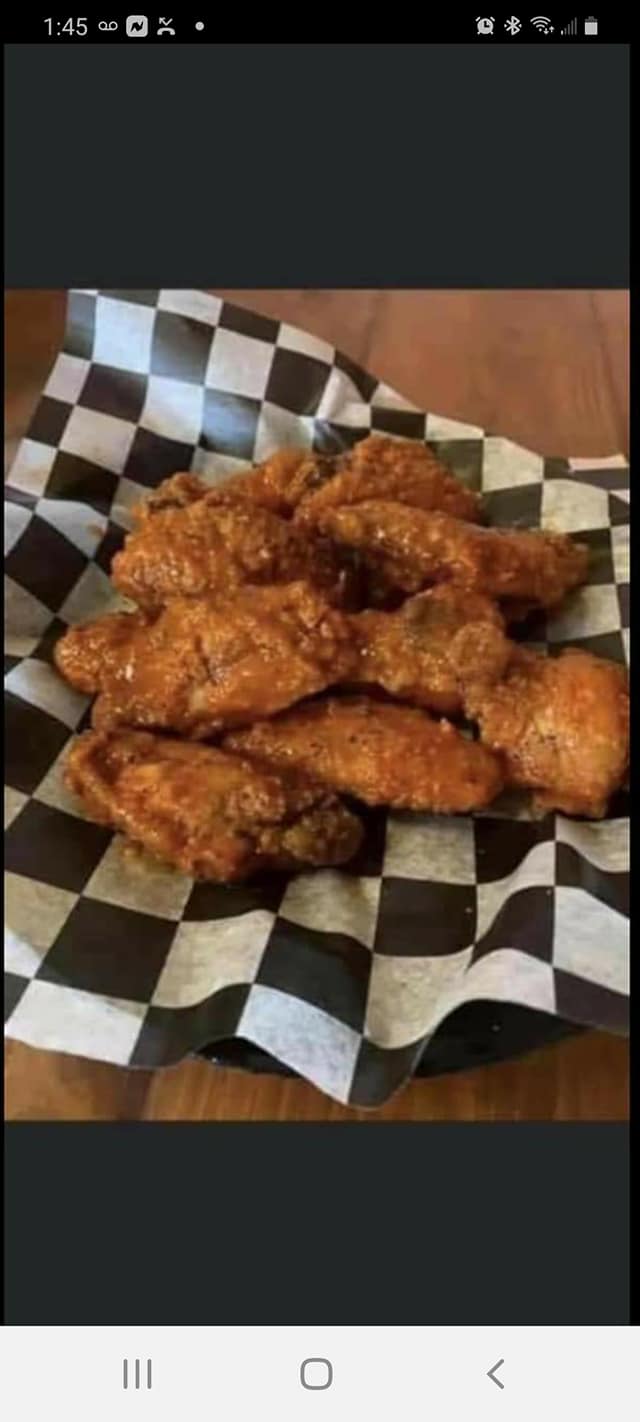Screen dimensions: 640x1422
Task: Go to the home screen
Action: [316, 1373]
